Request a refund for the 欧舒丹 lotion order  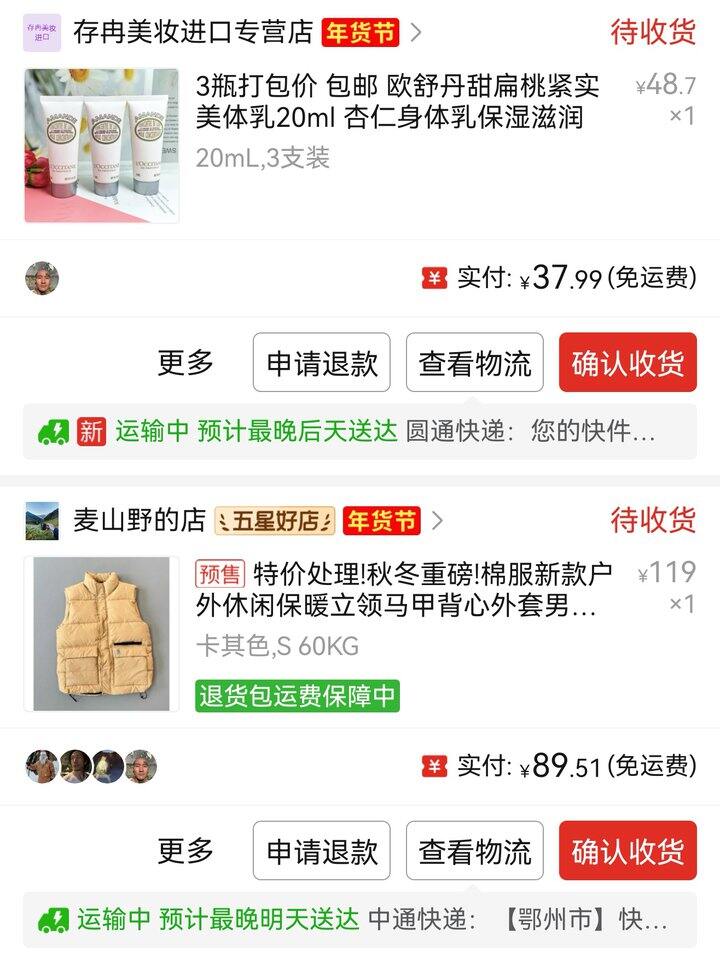click(322, 363)
